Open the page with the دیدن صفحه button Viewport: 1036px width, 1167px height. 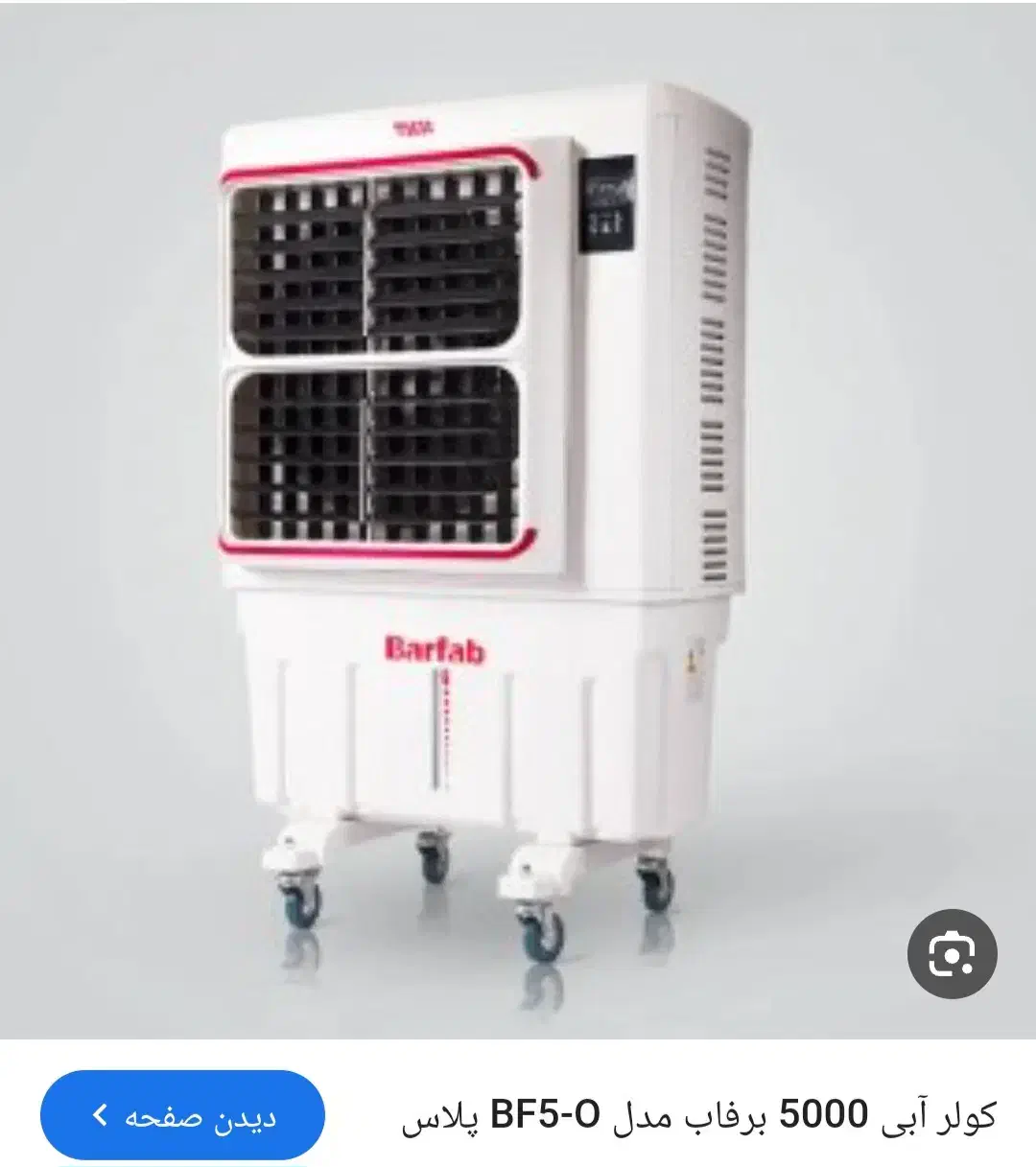click(182, 1116)
